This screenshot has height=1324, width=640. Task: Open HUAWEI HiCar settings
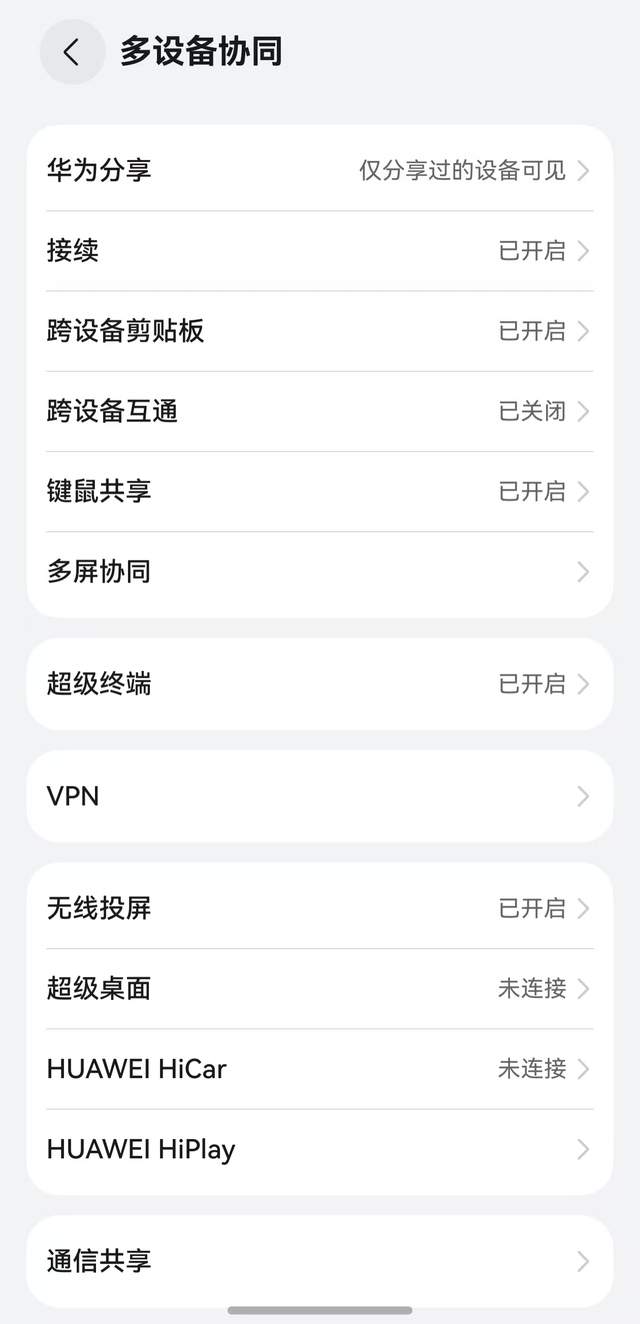(319, 1069)
